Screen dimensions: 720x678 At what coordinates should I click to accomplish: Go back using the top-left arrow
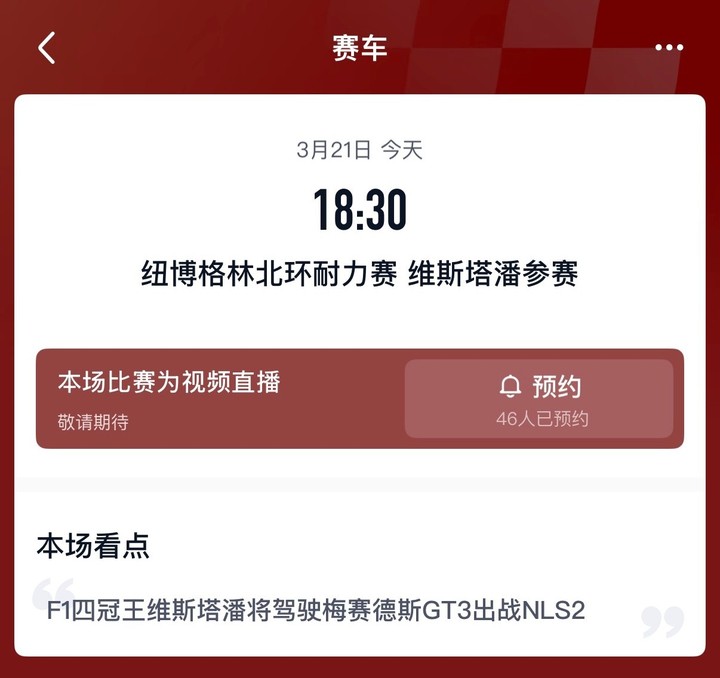click(47, 47)
